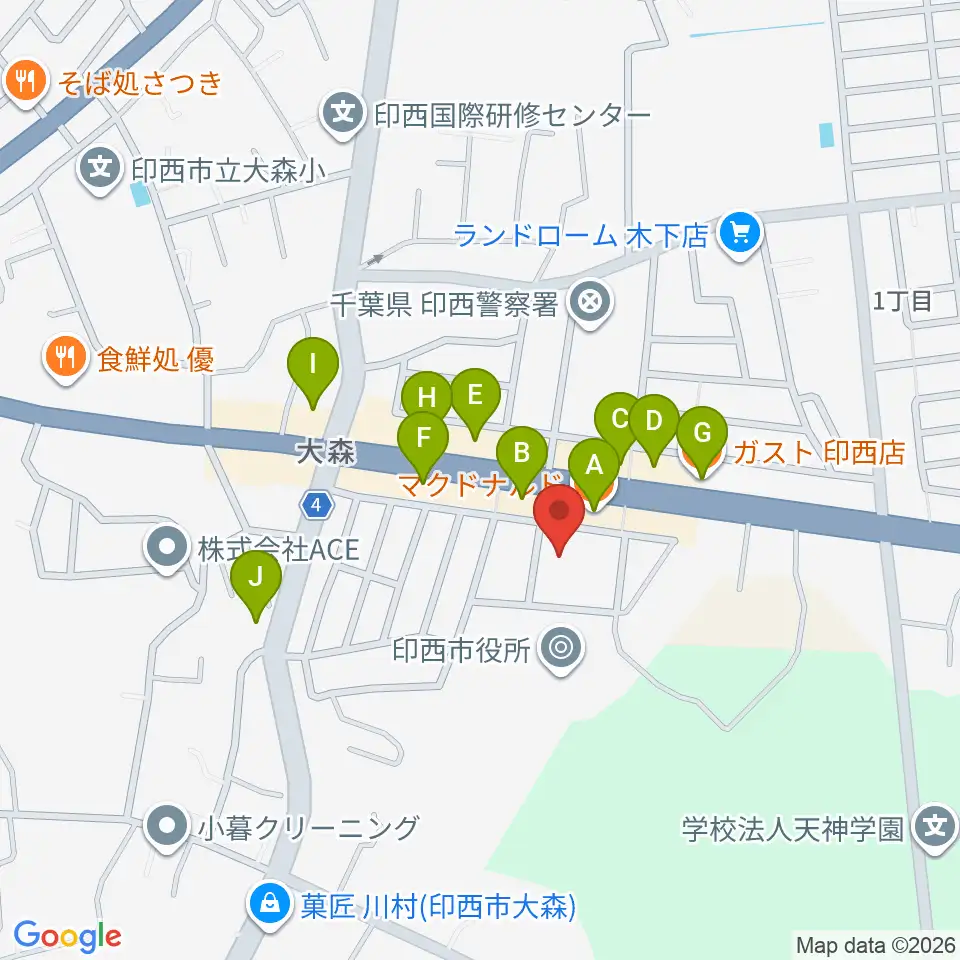The width and height of the screenshot is (960, 960).
Task: Open 印西市役所 place marker
Action: pyautogui.click(x=562, y=650)
